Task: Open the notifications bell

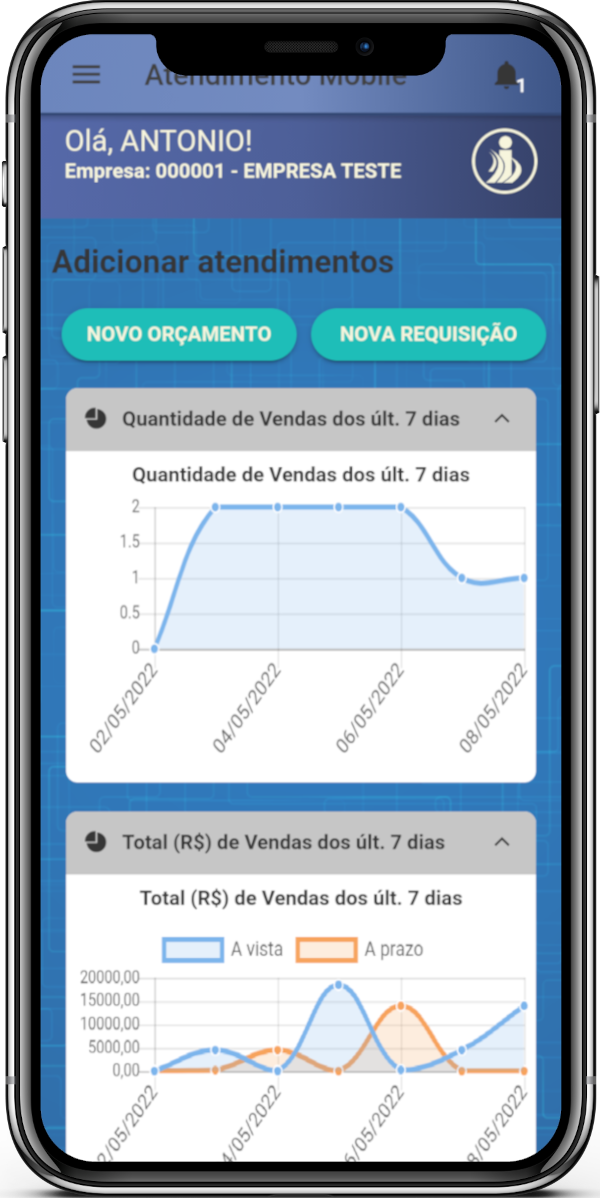Action: coord(507,76)
